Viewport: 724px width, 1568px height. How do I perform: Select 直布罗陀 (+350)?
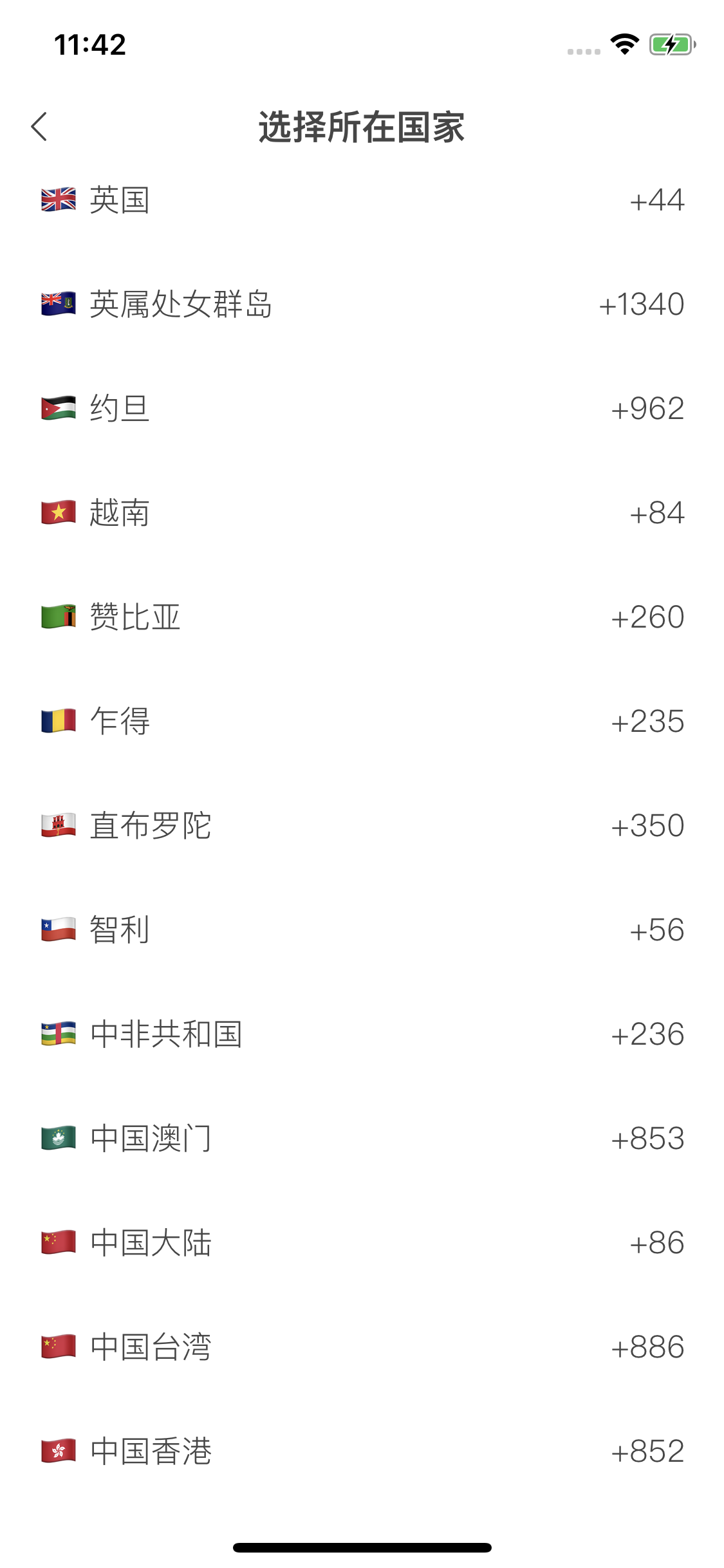[362, 826]
